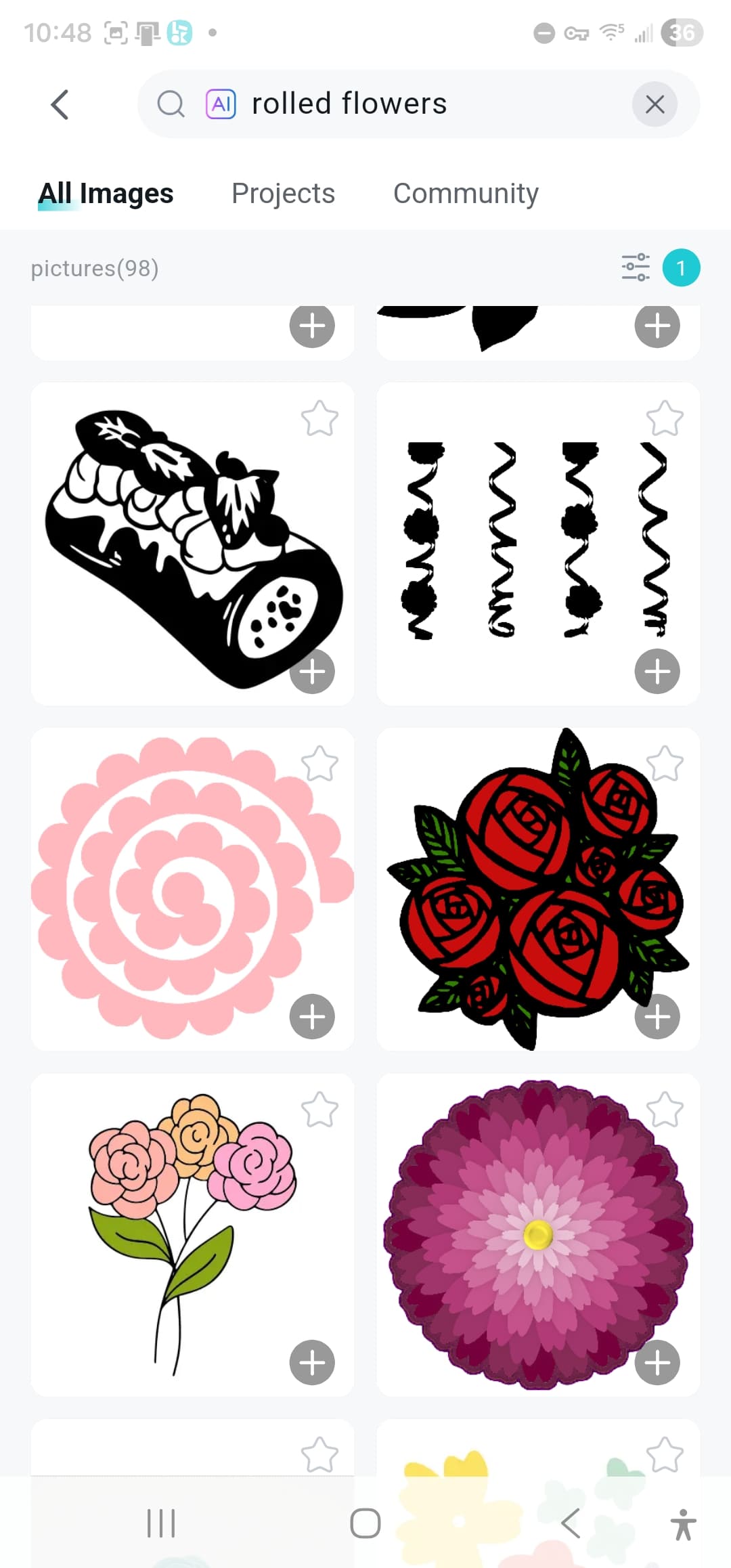The width and height of the screenshot is (731, 1568).
Task: Favorite the curly streamers image
Action: click(665, 418)
